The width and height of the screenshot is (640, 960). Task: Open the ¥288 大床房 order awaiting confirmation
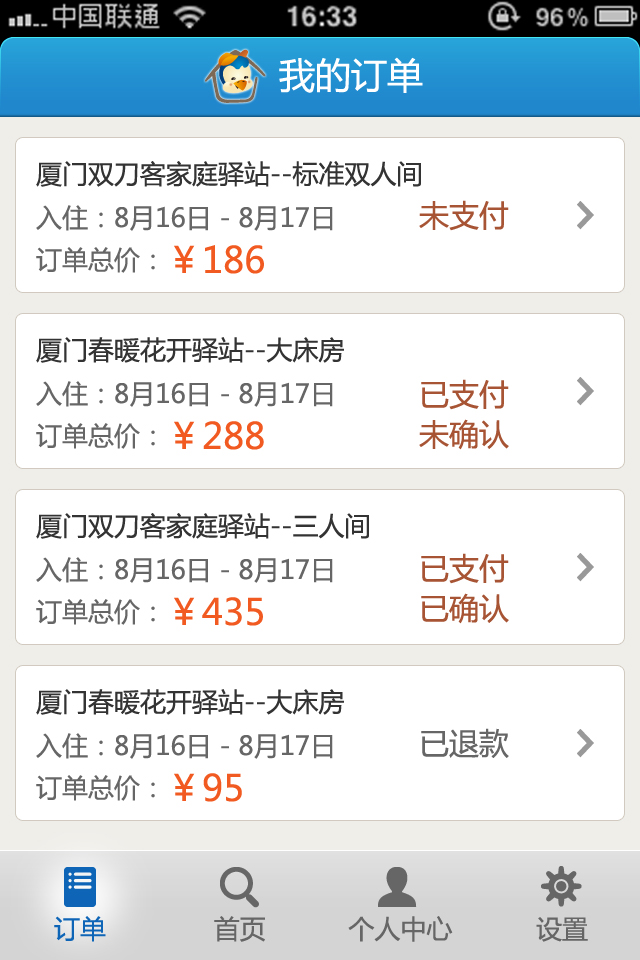point(320,392)
